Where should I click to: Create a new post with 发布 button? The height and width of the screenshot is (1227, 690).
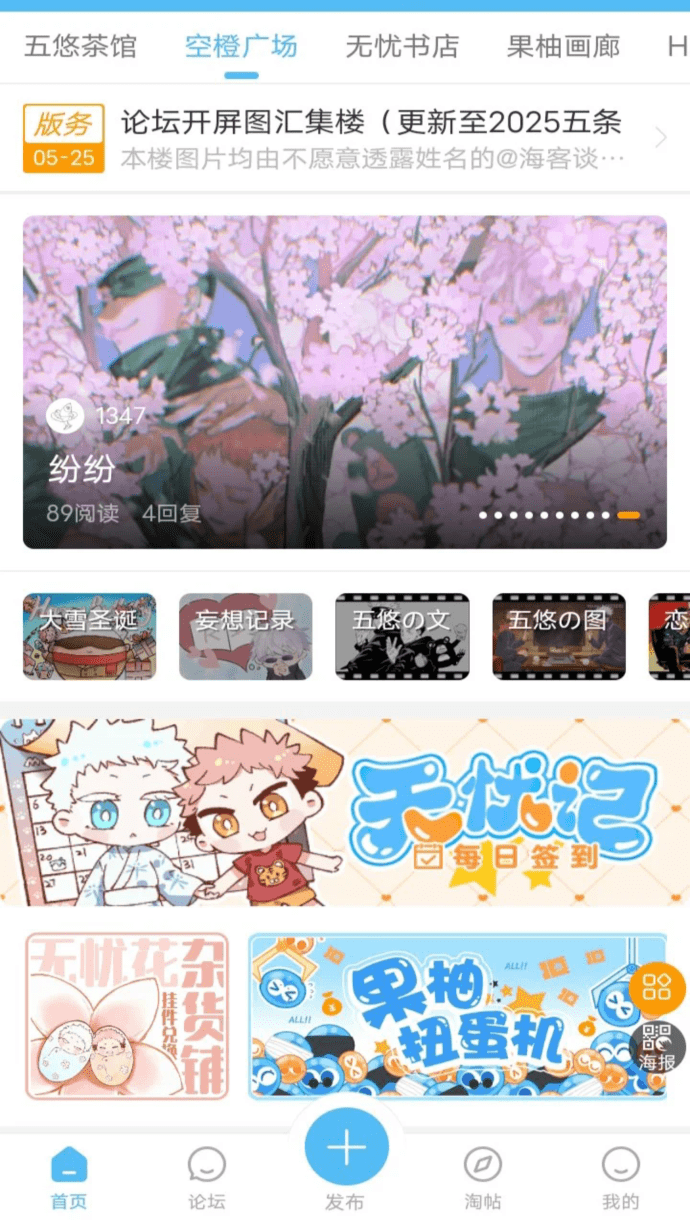pos(346,1150)
